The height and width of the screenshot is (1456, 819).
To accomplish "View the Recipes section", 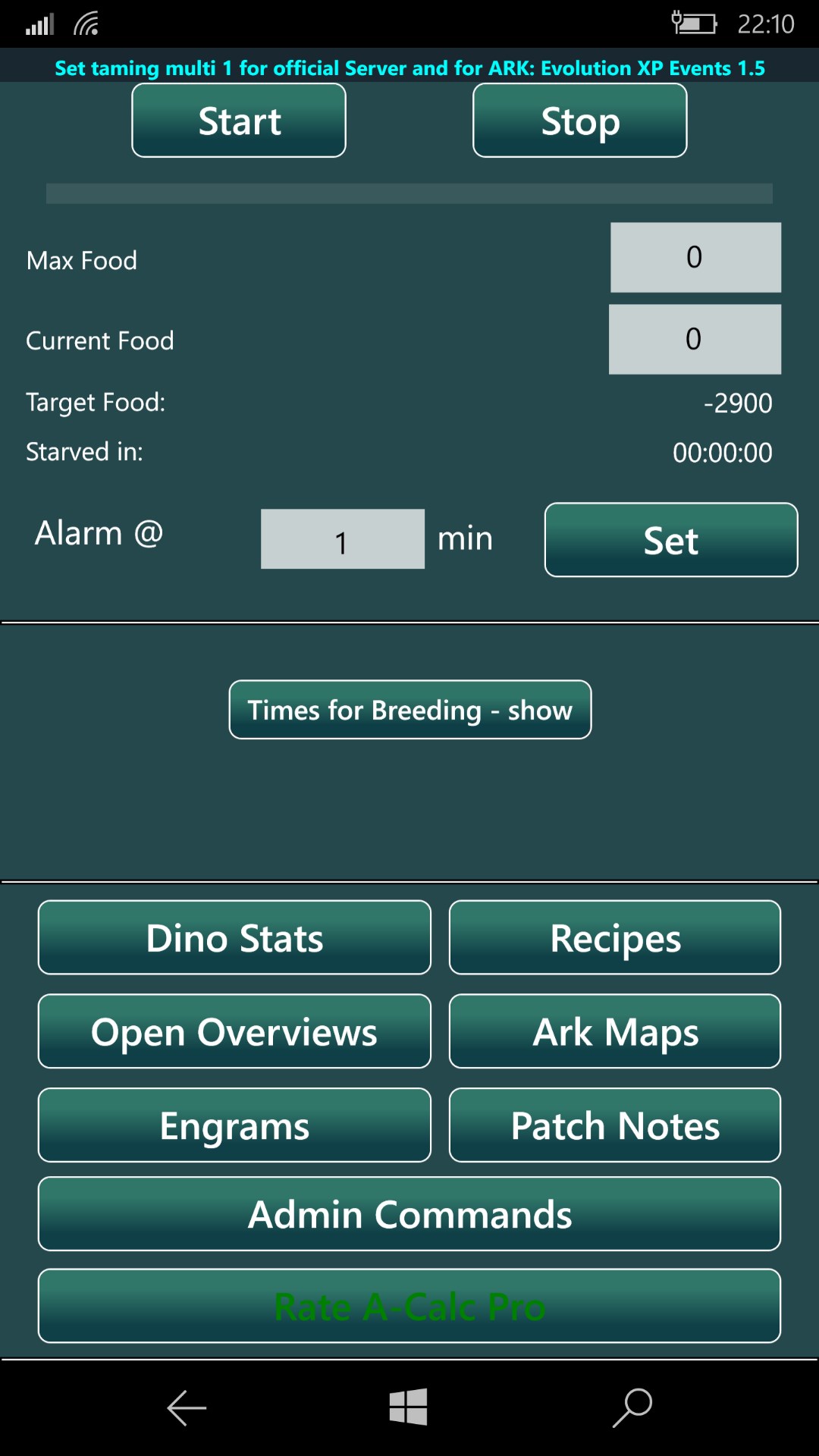I will [x=614, y=937].
